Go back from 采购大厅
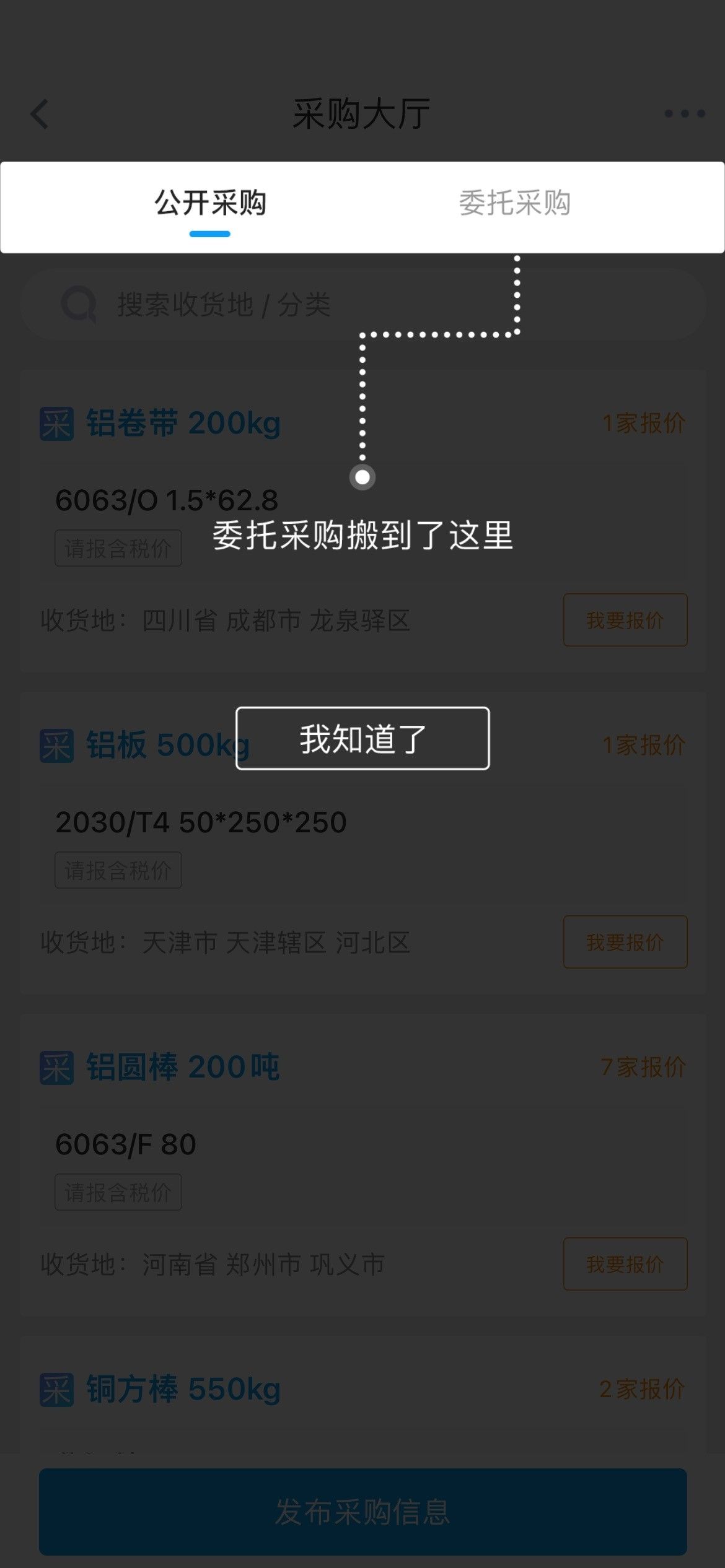This screenshot has height=1568, width=725. [40, 114]
